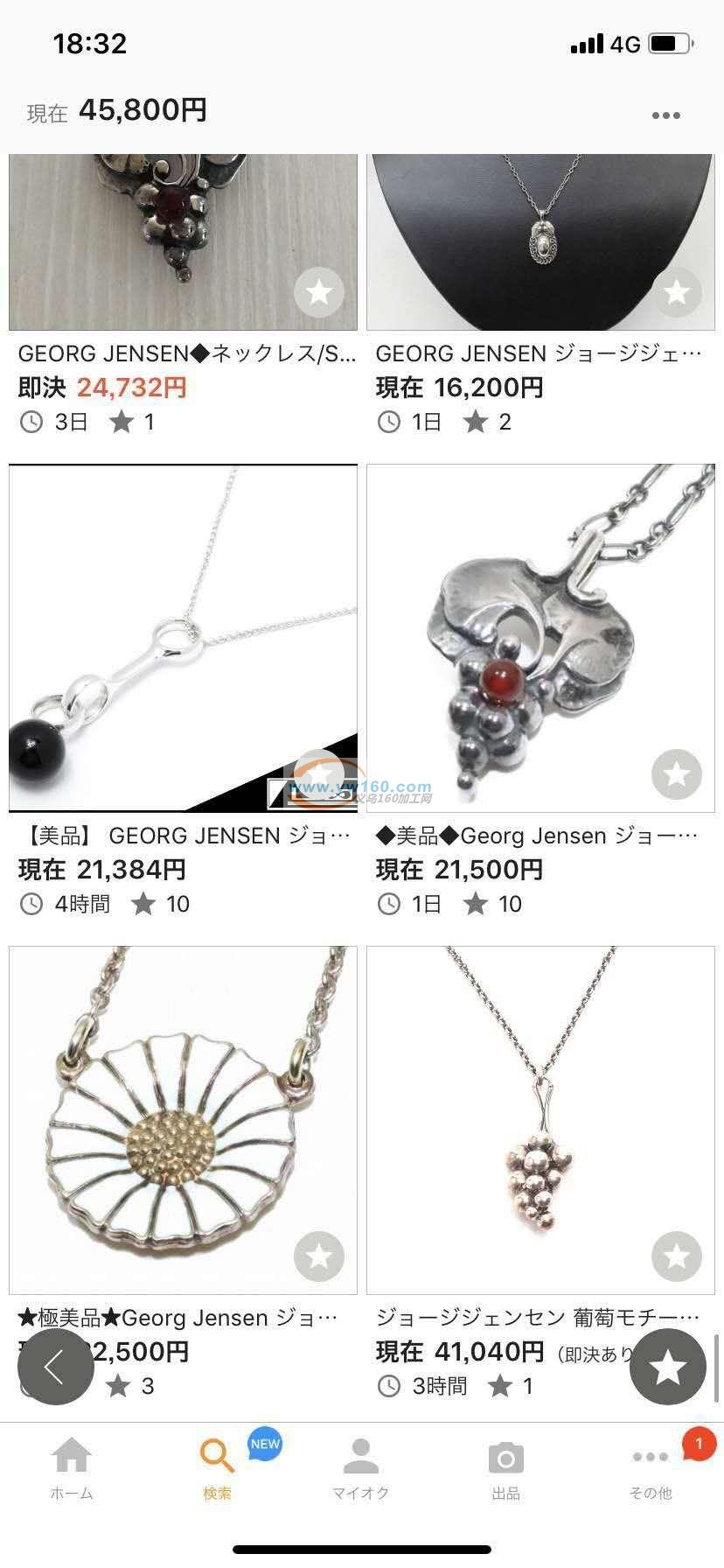The height and width of the screenshot is (1568, 724).
Task: Open the 41,040円 grape motif necklace listing
Action: coord(540,1119)
